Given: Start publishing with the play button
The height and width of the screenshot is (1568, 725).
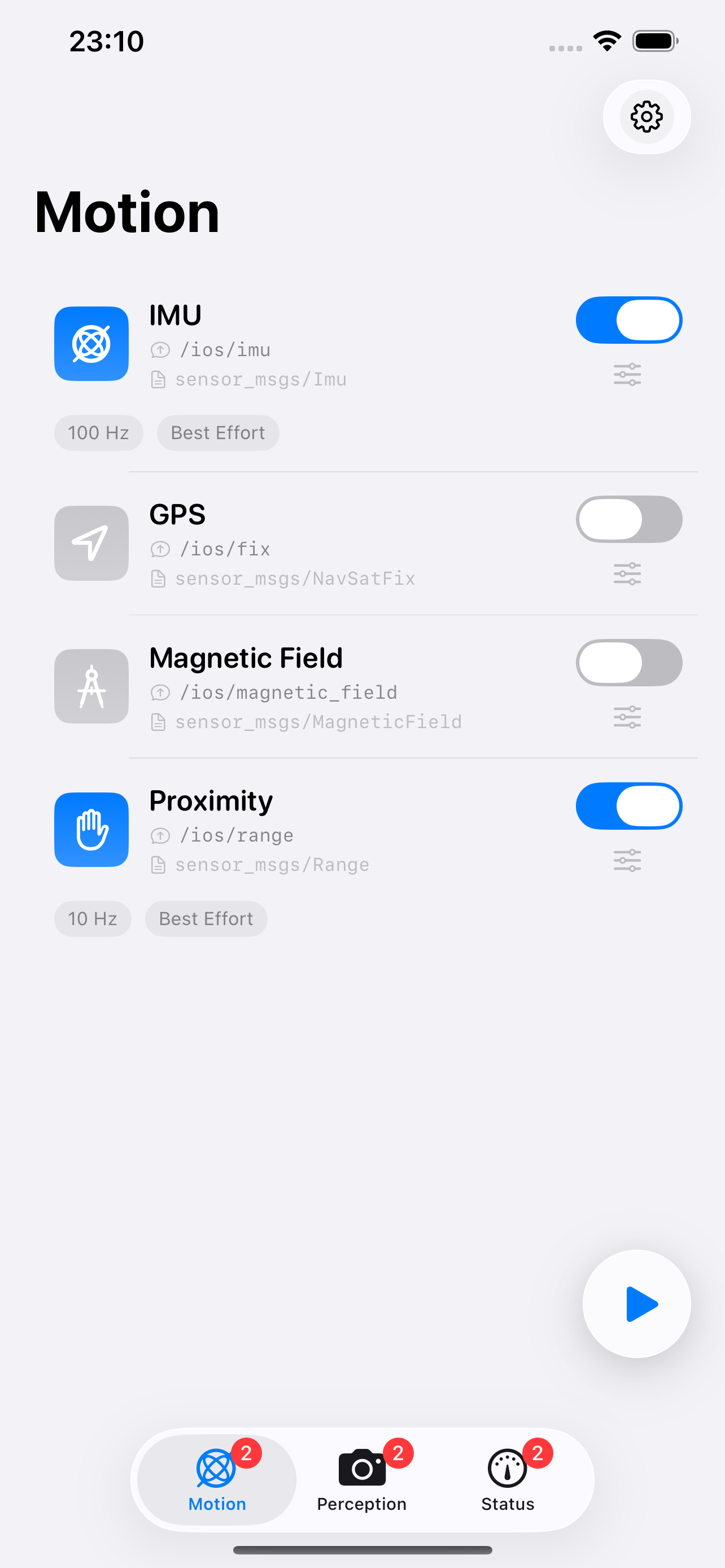Looking at the screenshot, I should tap(637, 1303).
